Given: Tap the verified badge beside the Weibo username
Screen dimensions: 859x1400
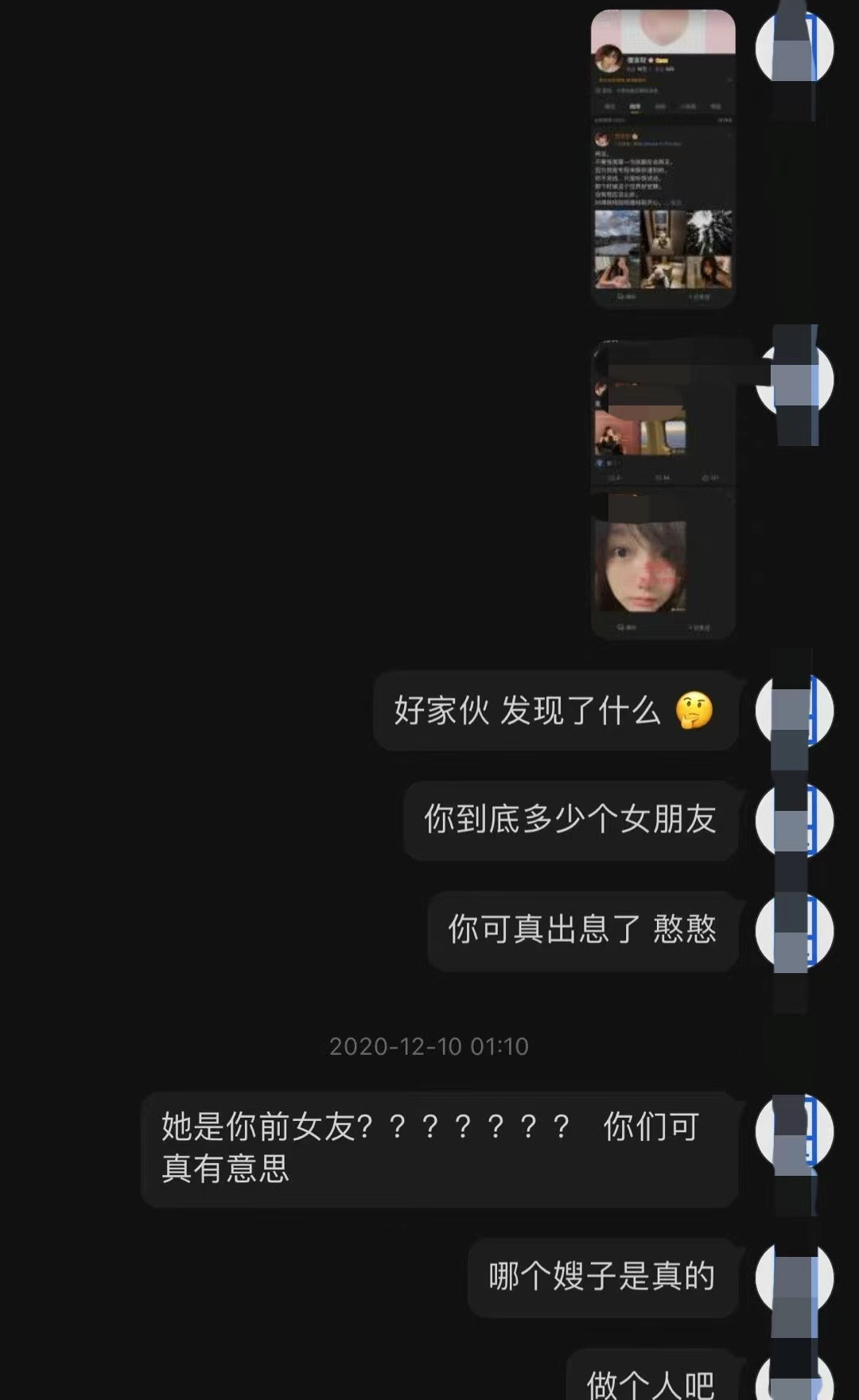Looking at the screenshot, I should click(x=651, y=60).
